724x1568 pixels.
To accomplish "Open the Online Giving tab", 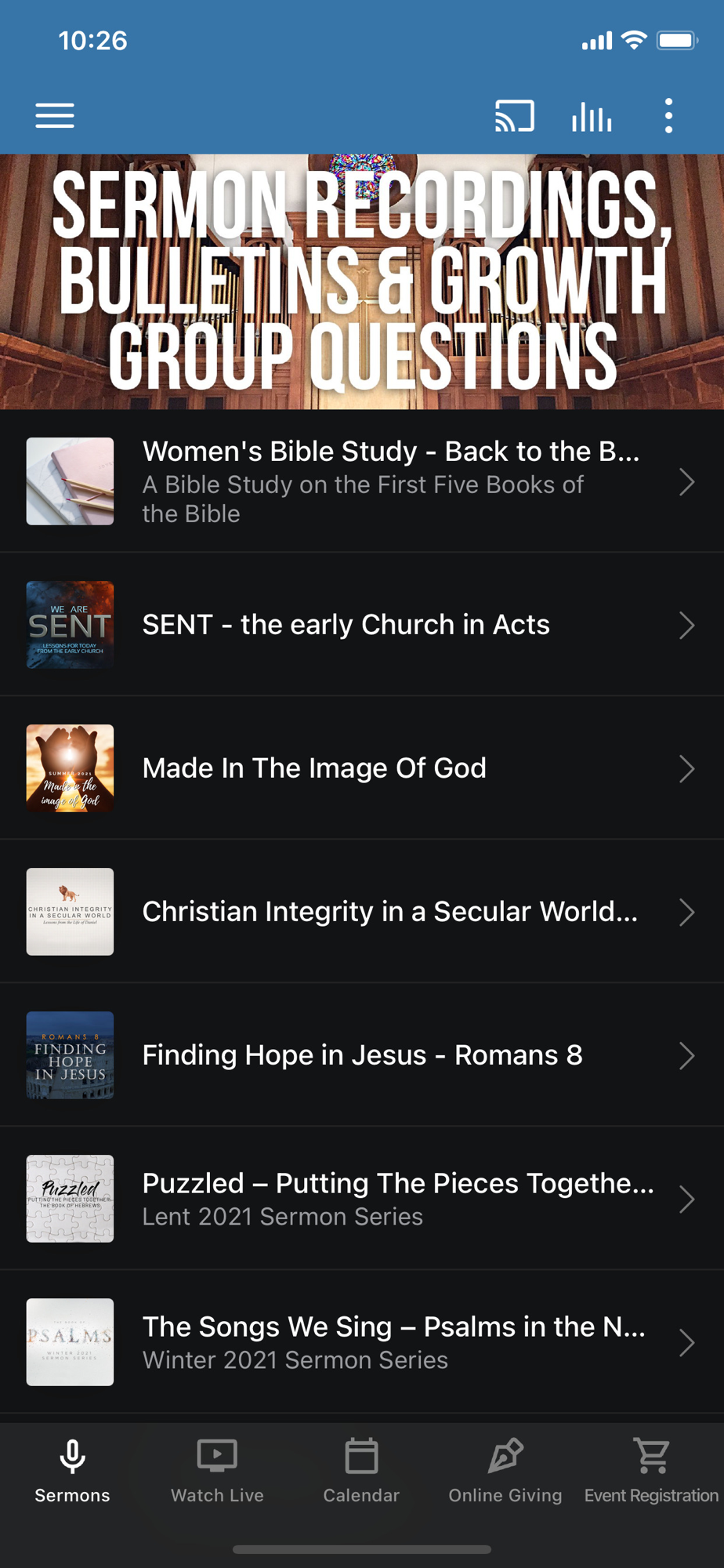I will (505, 1471).
